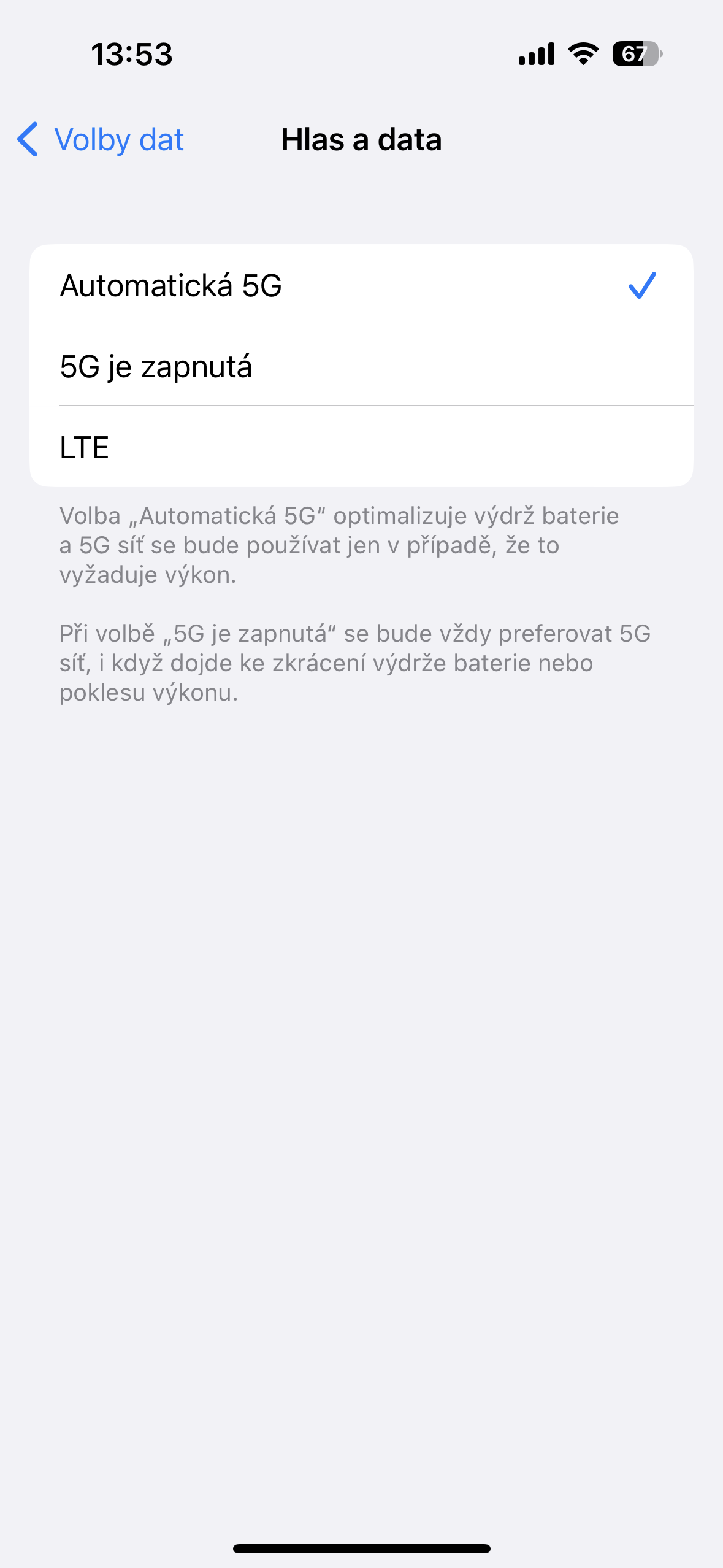The height and width of the screenshot is (1568, 723).
Task: Tap the clock showing 13:53
Action: (131, 54)
